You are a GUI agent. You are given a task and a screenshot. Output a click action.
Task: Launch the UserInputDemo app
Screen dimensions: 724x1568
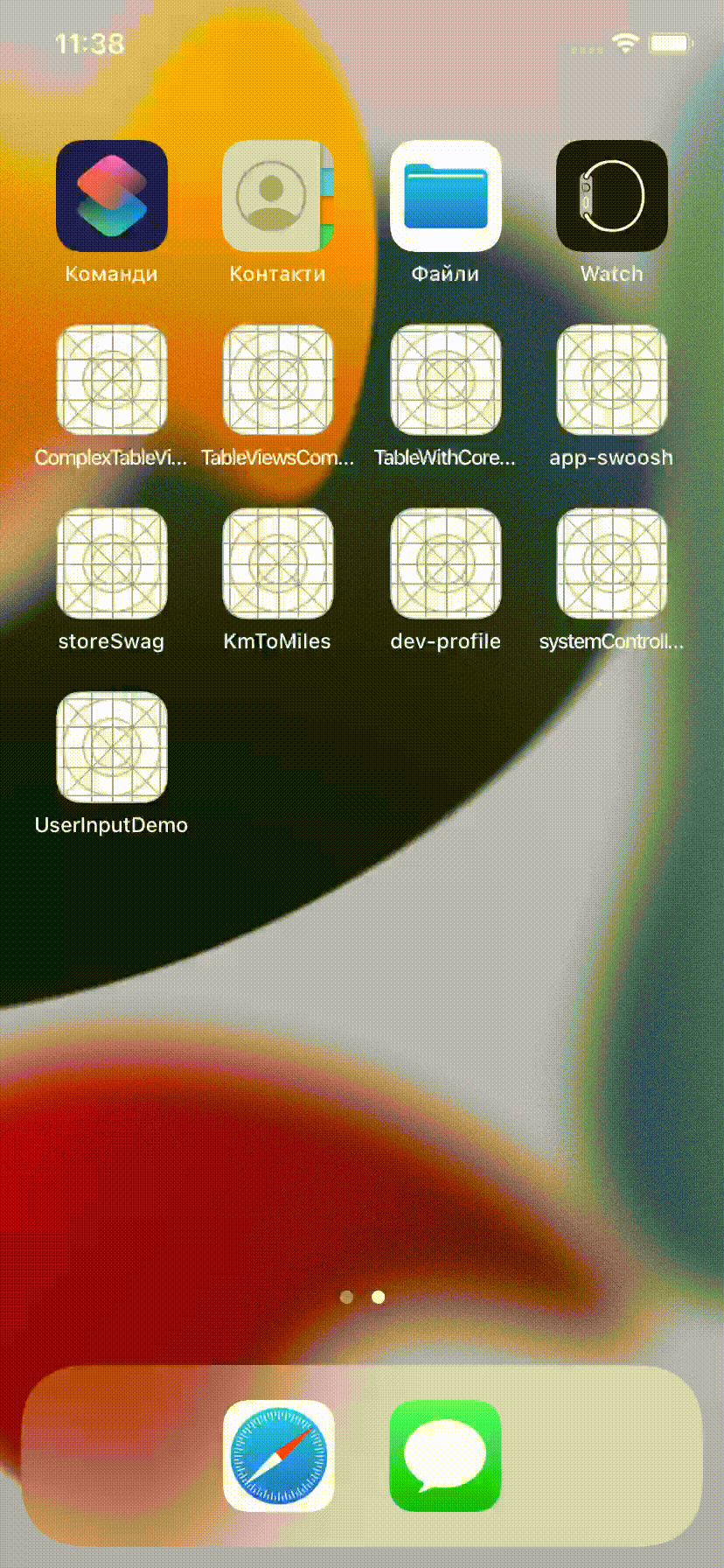click(111, 747)
